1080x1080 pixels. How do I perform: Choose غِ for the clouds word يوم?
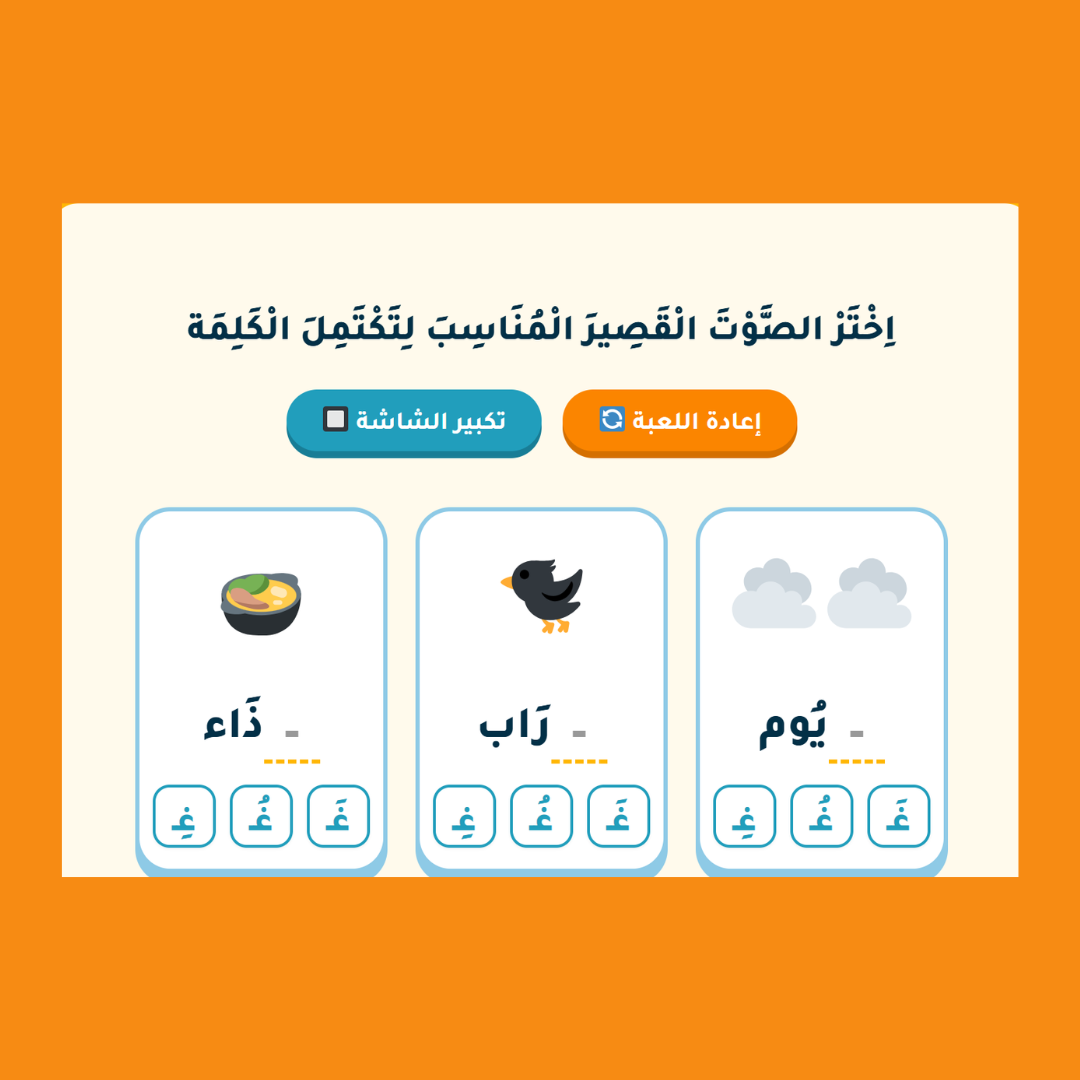pos(745,816)
